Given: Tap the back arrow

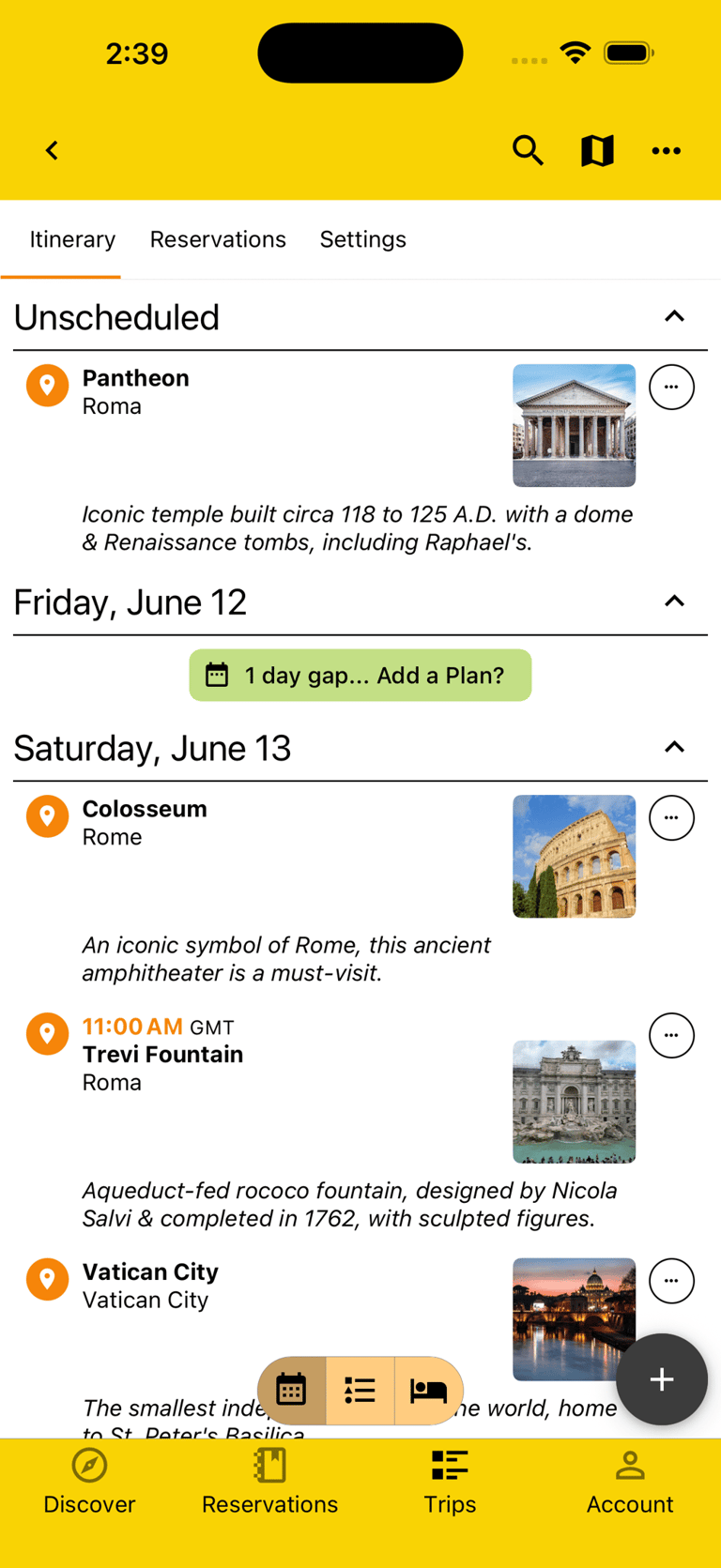Looking at the screenshot, I should tap(52, 150).
